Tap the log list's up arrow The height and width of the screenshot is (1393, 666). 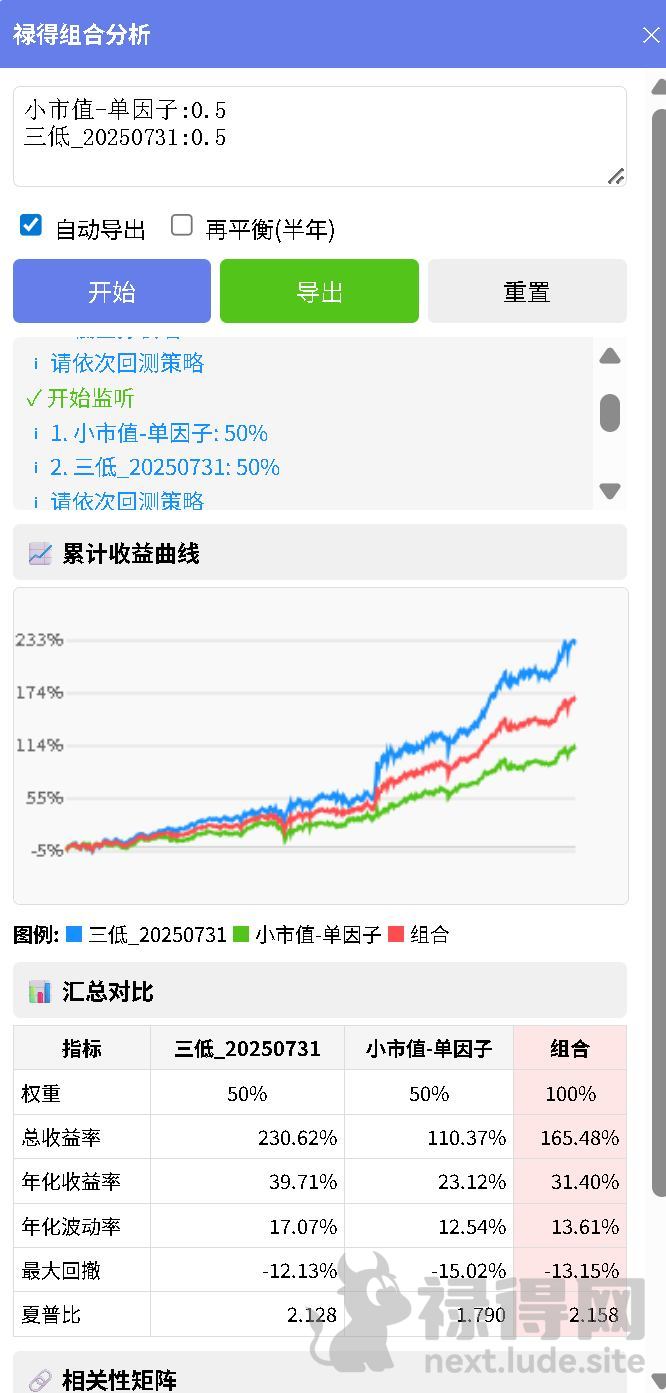609,357
